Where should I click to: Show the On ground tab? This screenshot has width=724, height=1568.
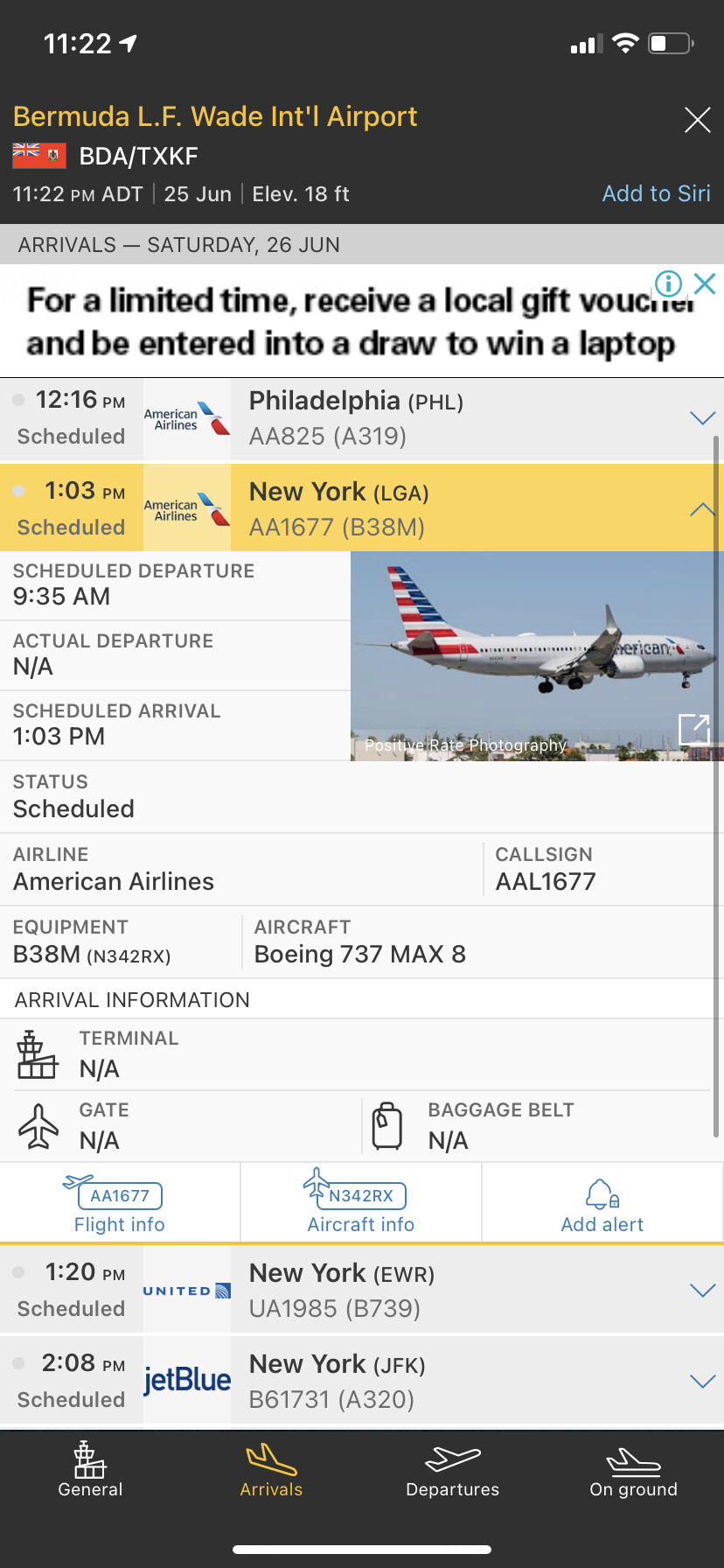tap(633, 1470)
